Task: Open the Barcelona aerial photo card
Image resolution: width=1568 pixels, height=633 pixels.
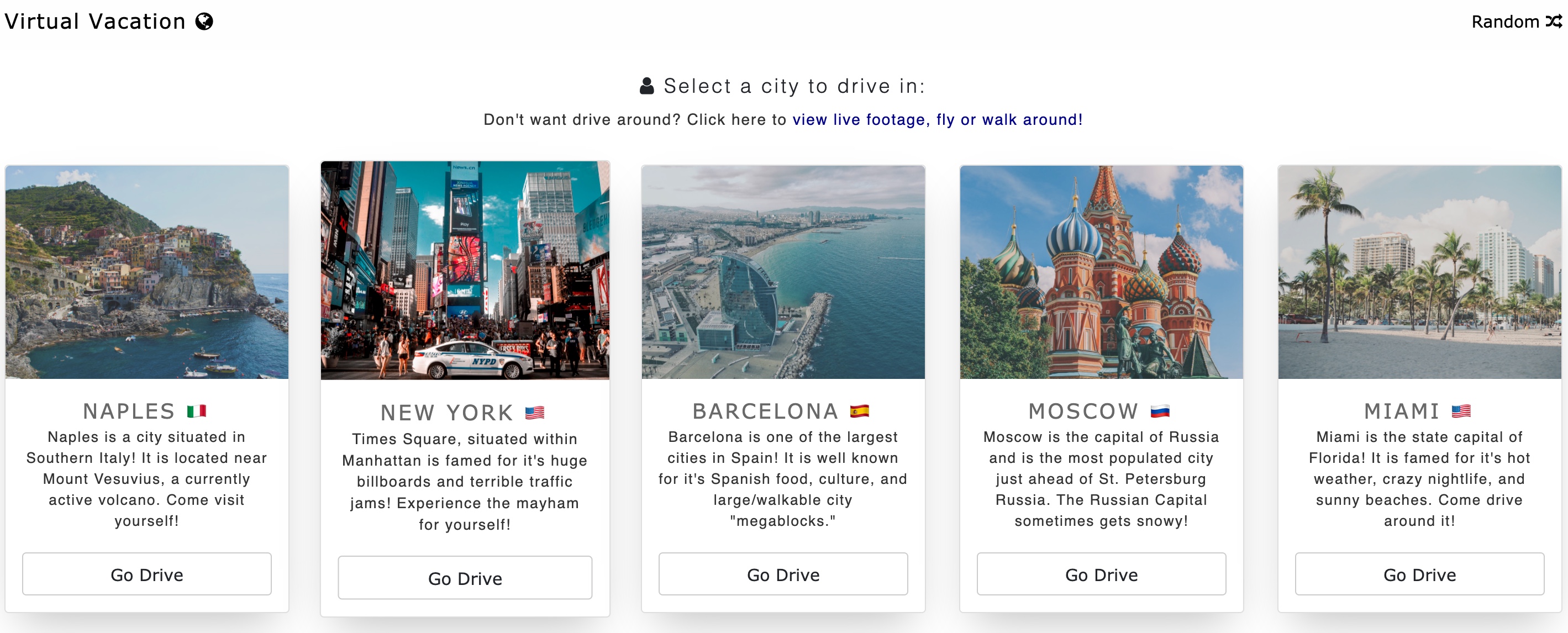Action: pyautogui.click(x=783, y=272)
